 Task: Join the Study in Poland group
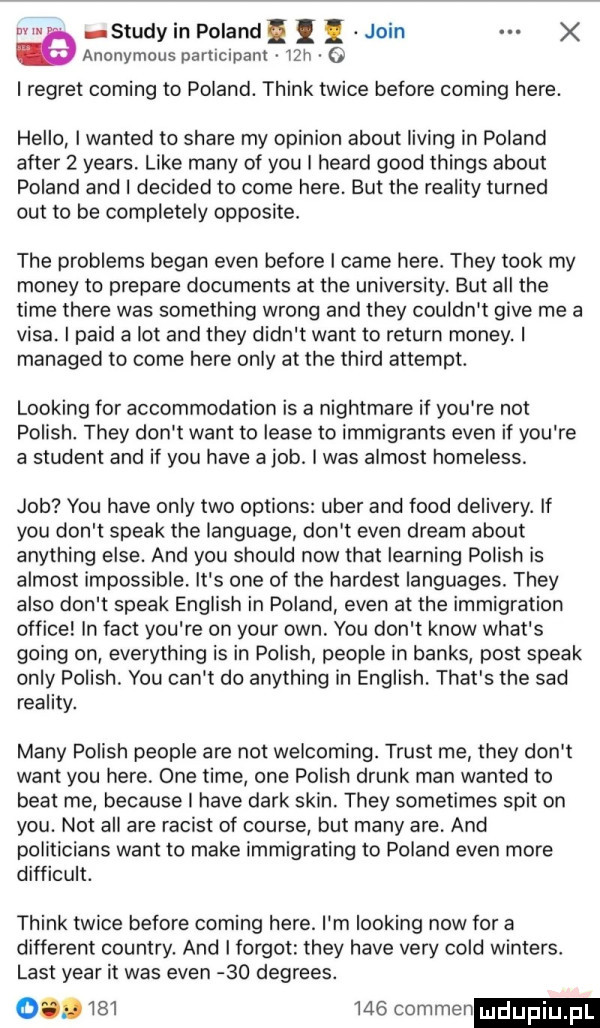pos(384,31)
